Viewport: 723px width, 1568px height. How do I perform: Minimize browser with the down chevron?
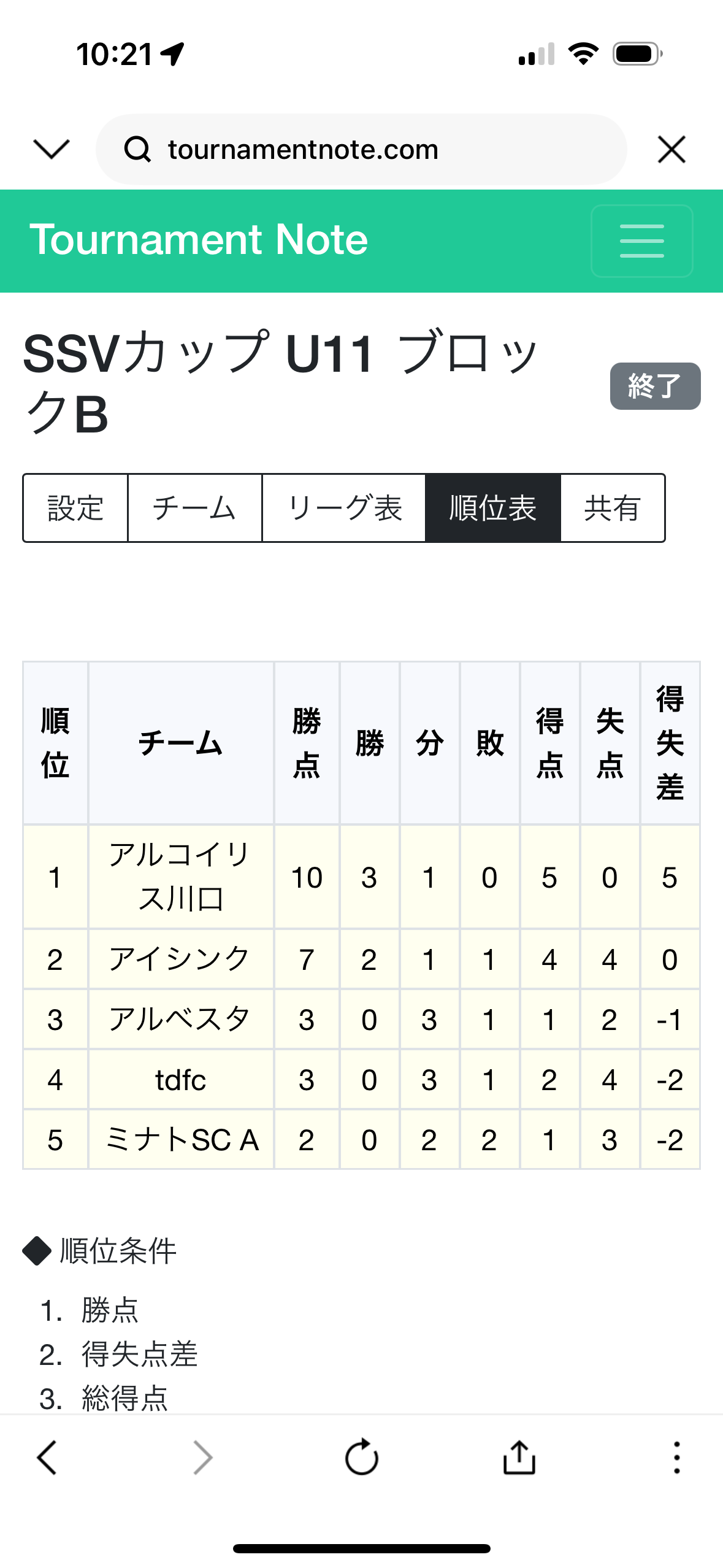[52, 149]
